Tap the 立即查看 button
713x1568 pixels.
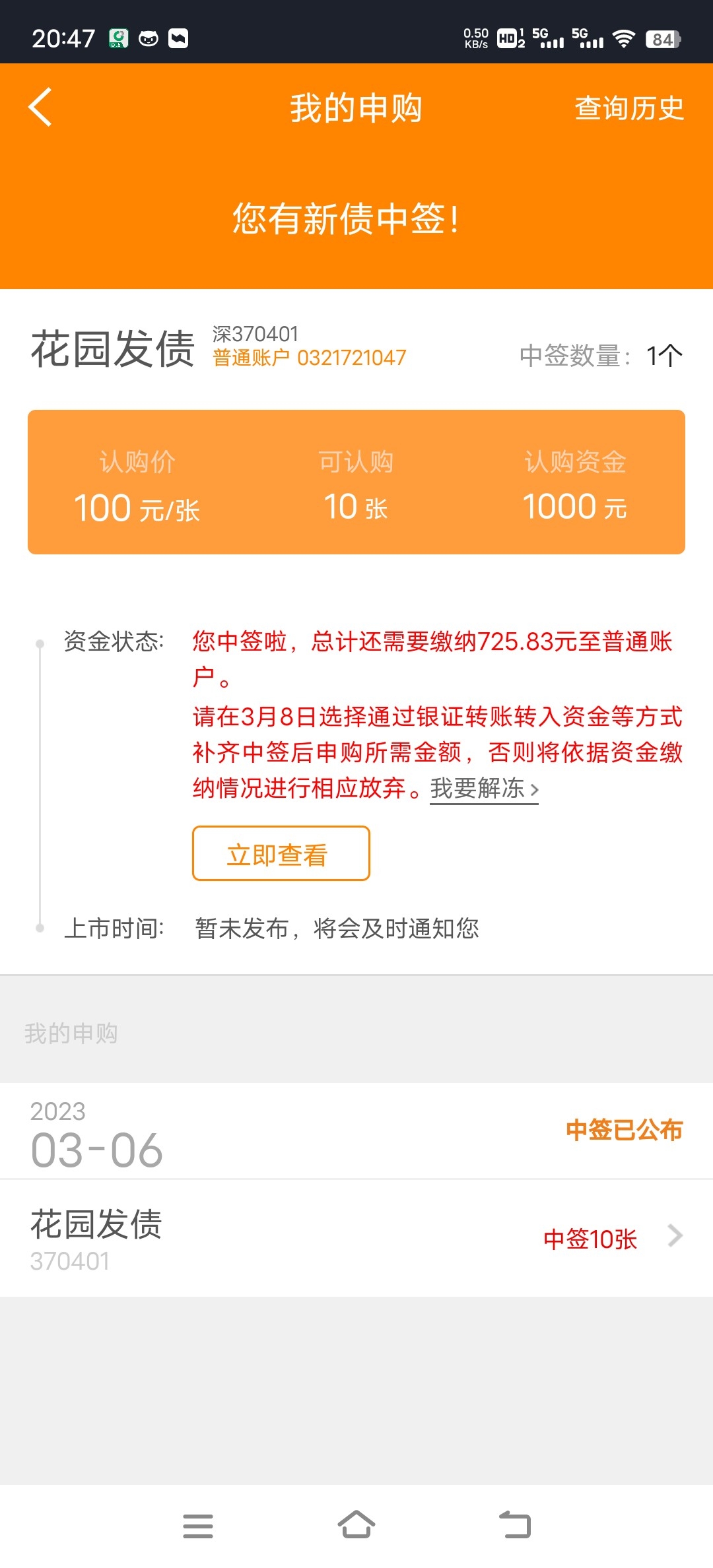tap(281, 853)
